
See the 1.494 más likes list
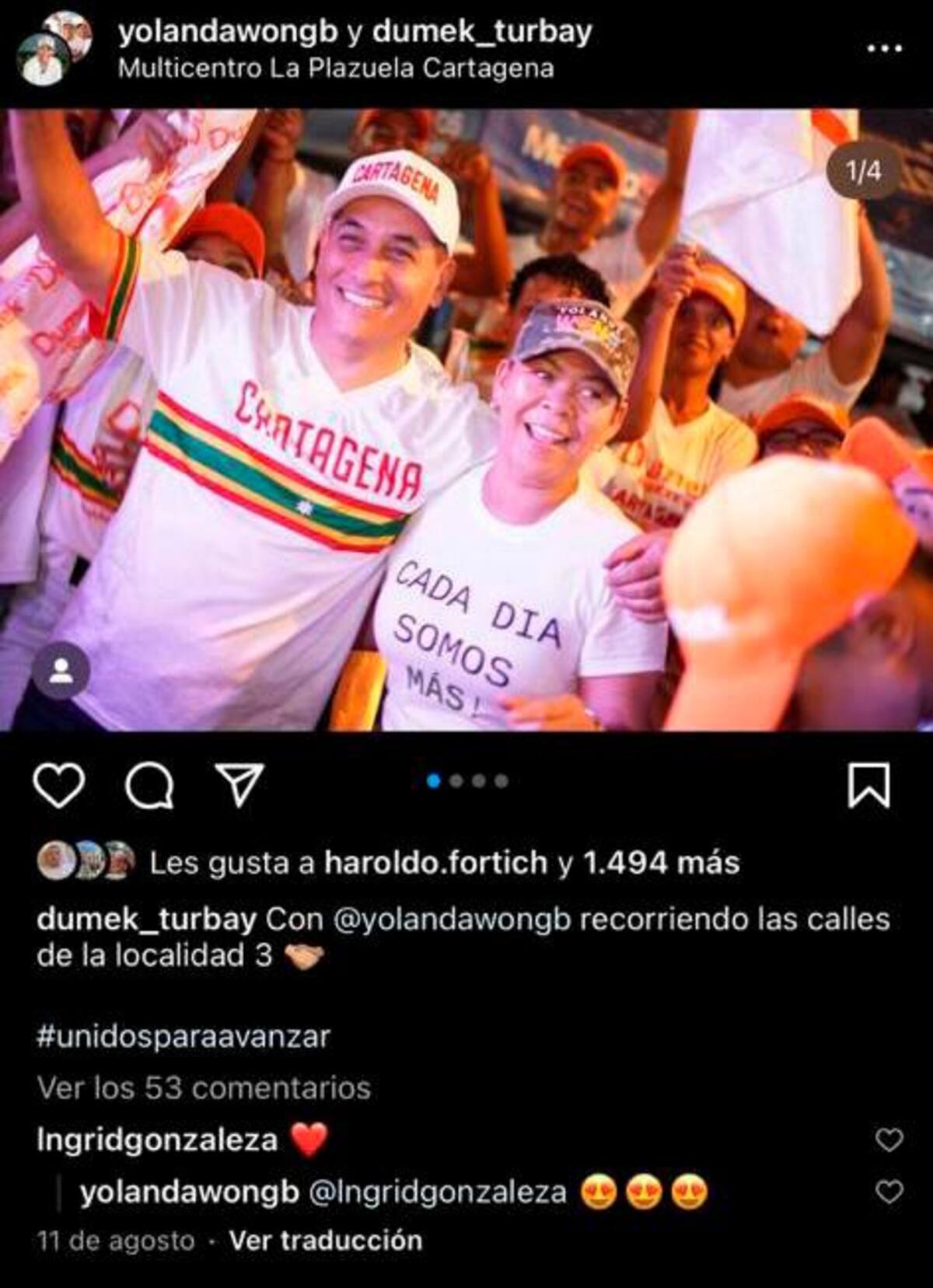[x=661, y=863]
